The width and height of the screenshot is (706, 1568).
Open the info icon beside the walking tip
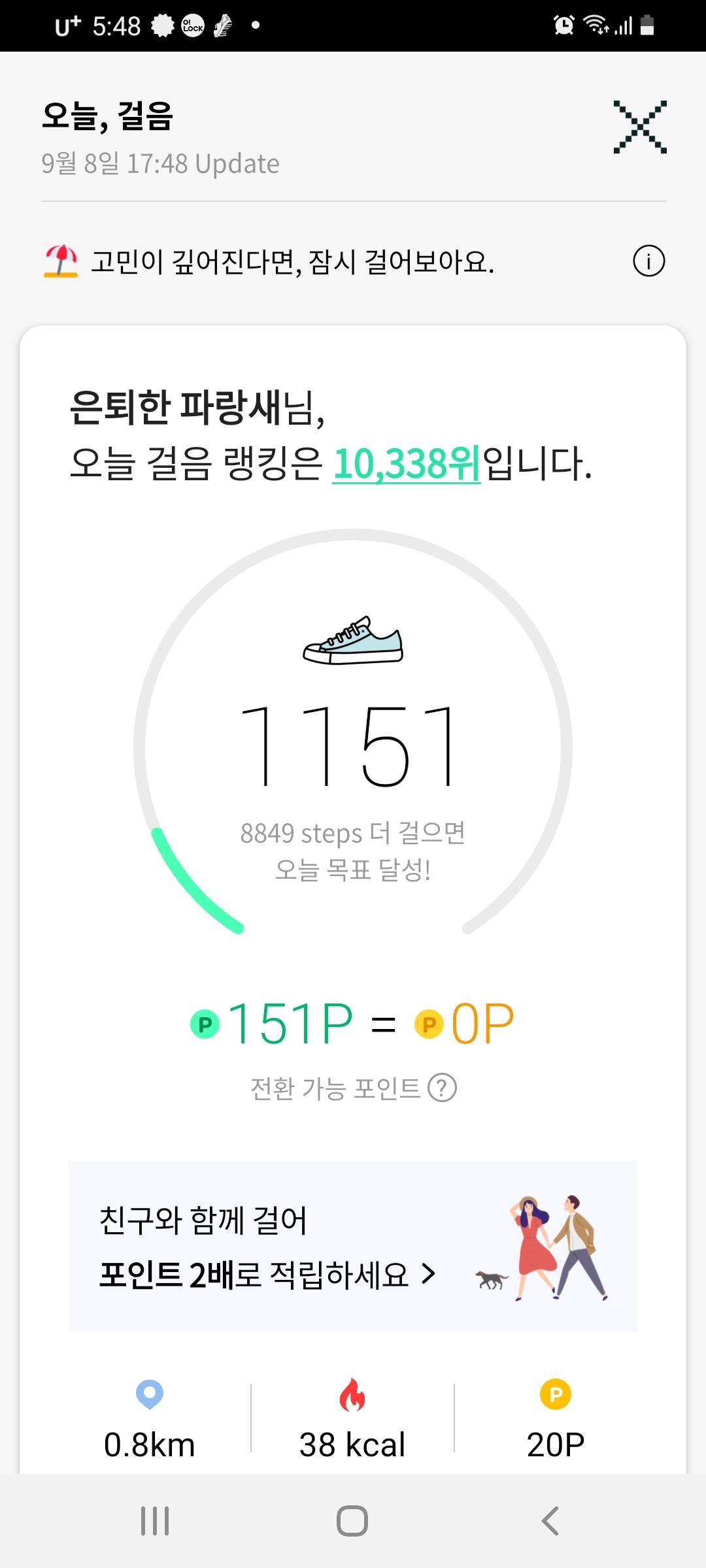[648, 261]
